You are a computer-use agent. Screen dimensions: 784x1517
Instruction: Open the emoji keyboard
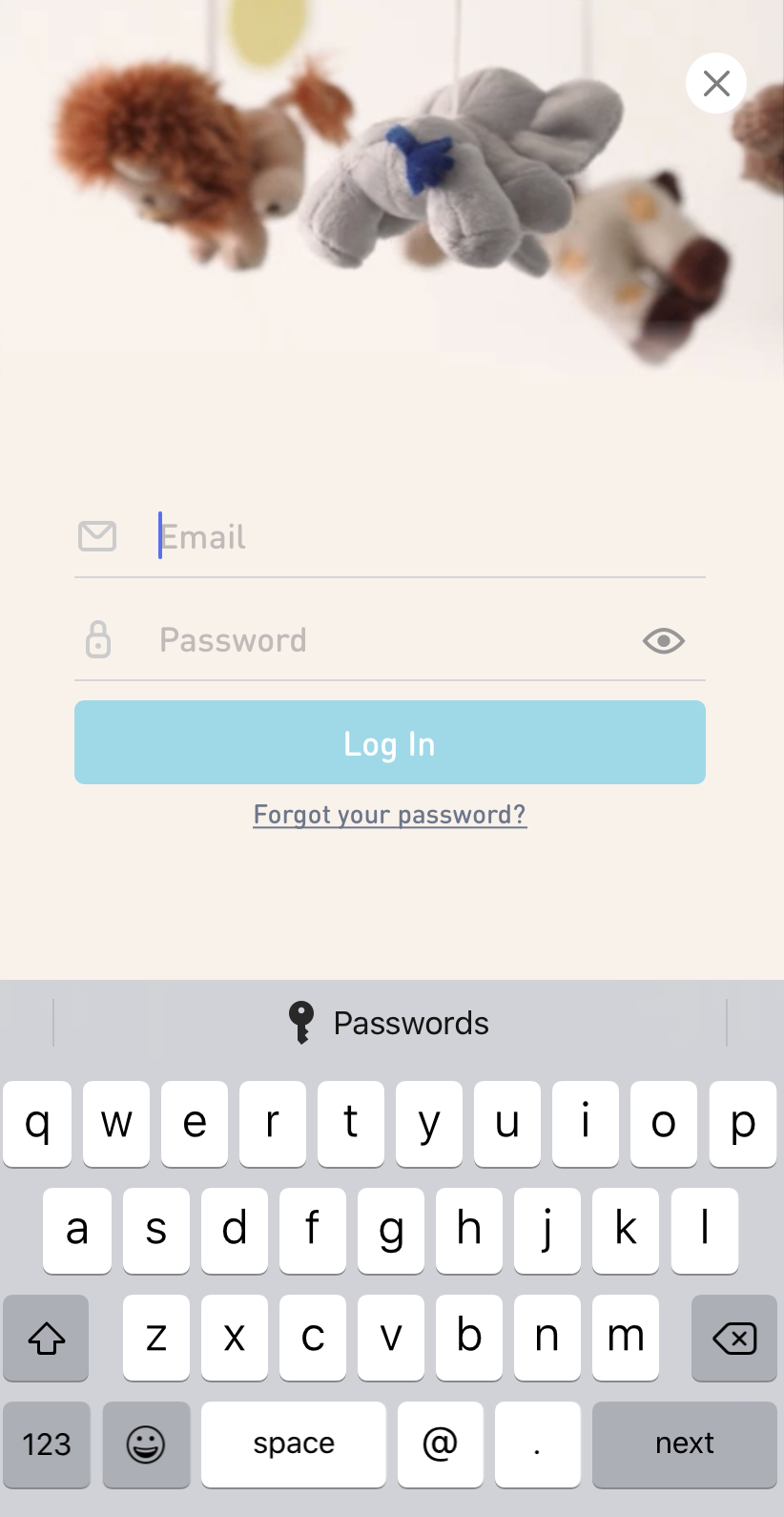click(x=146, y=1444)
